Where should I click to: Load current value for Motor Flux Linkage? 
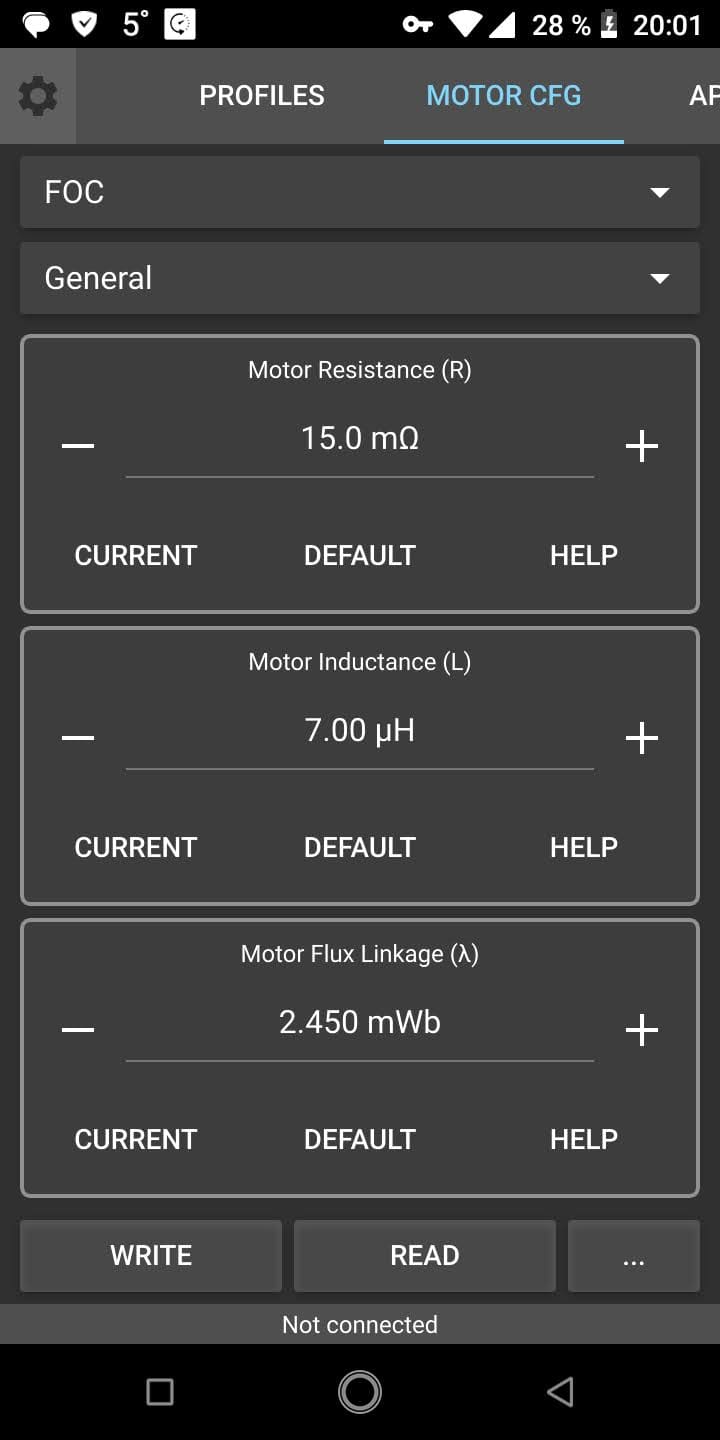(x=136, y=1139)
